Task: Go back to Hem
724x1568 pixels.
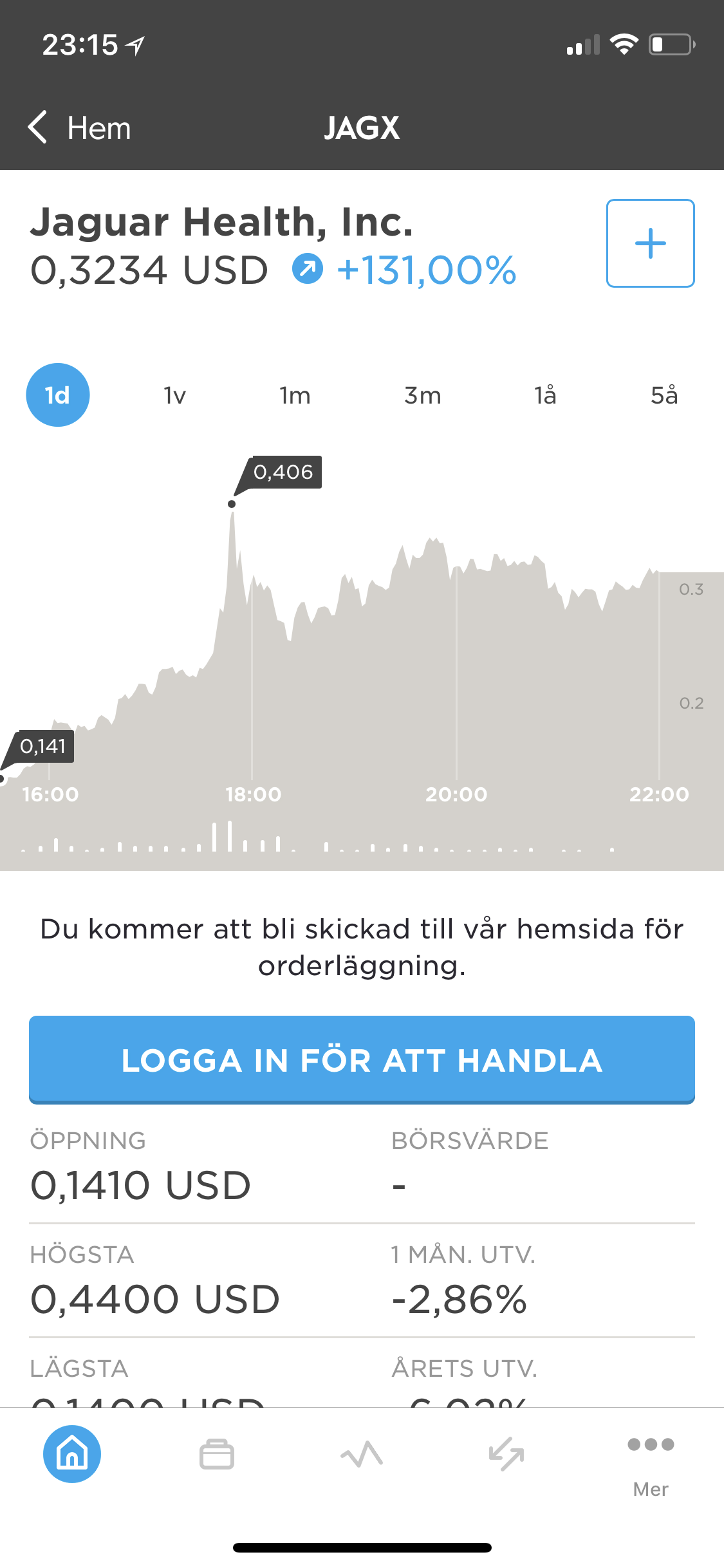Action: (x=80, y=127)
